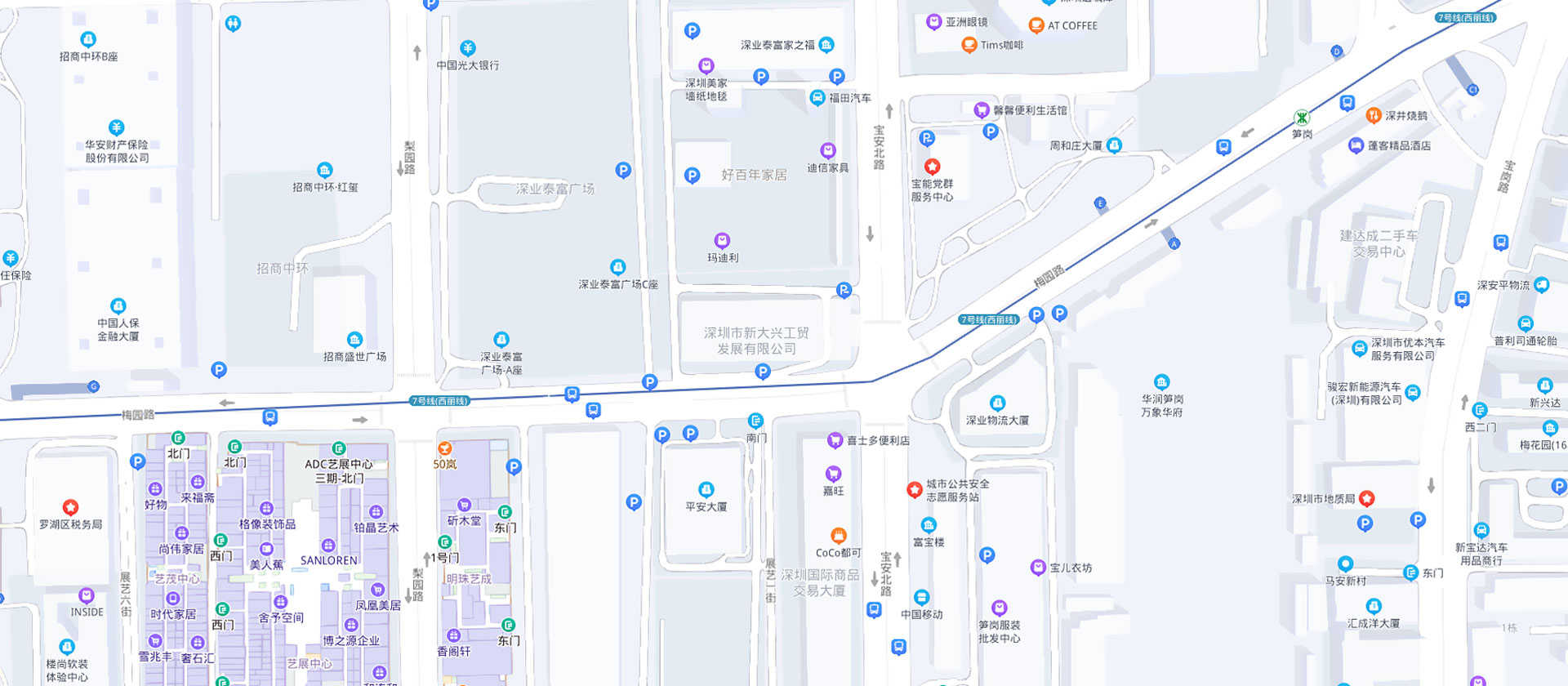
Task: Tap 城市公共安全志愿服务站 marker
Action: (915, 490)
